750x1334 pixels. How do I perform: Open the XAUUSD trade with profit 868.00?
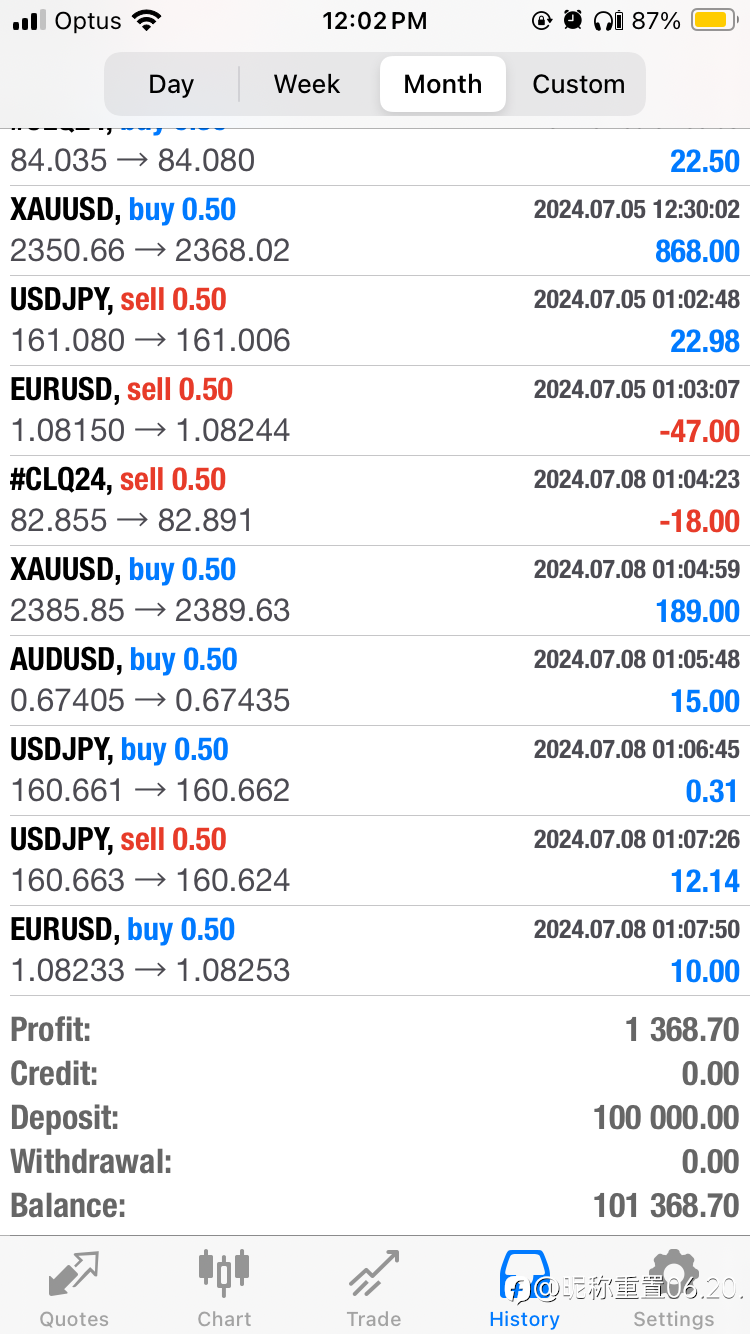(x=375, y=231)
